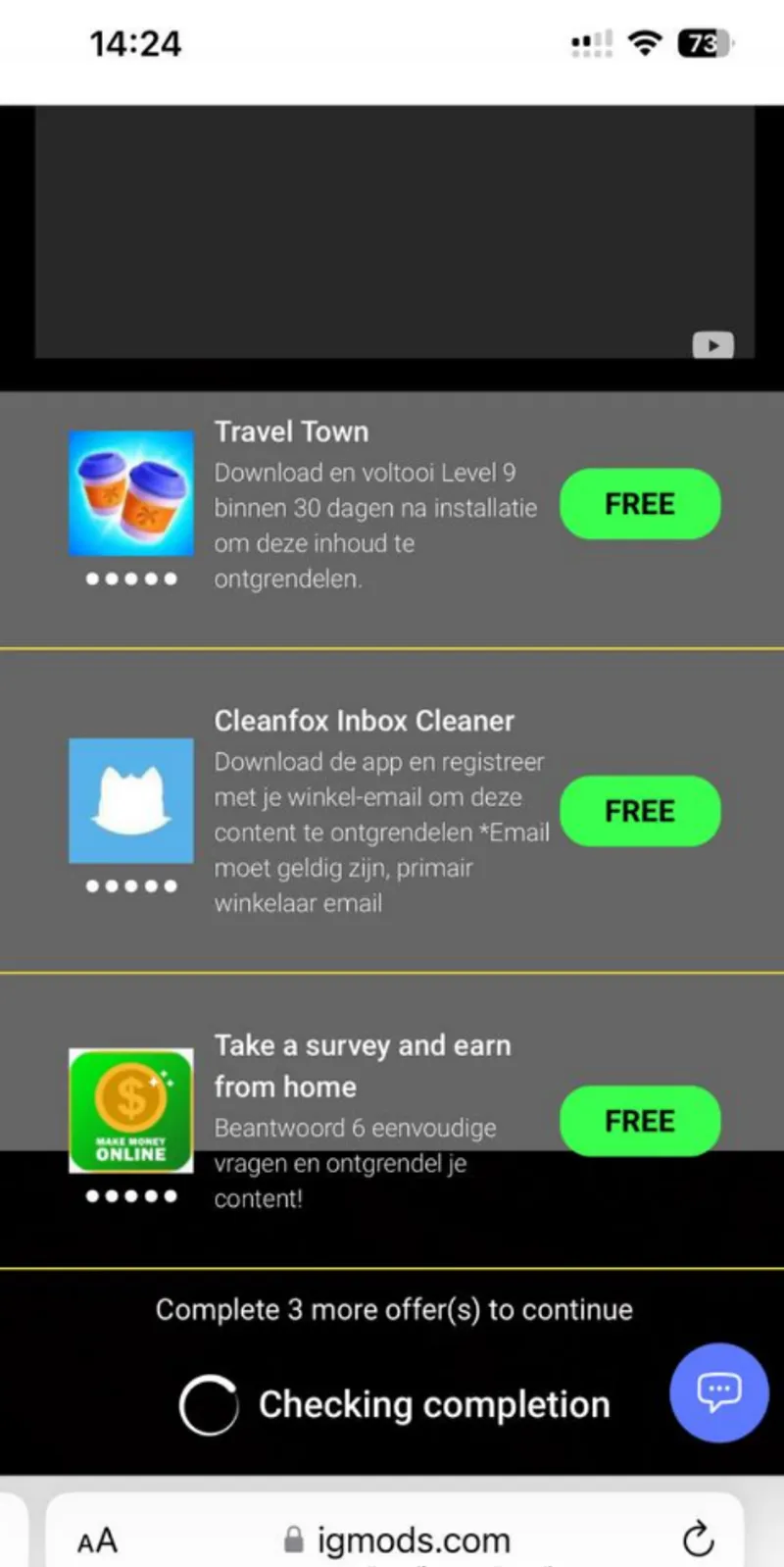This screenshot has height=1567, width=784.
Task: Open the Cleanfox Inbox Cleaner app icon
Action: point(131,800)
